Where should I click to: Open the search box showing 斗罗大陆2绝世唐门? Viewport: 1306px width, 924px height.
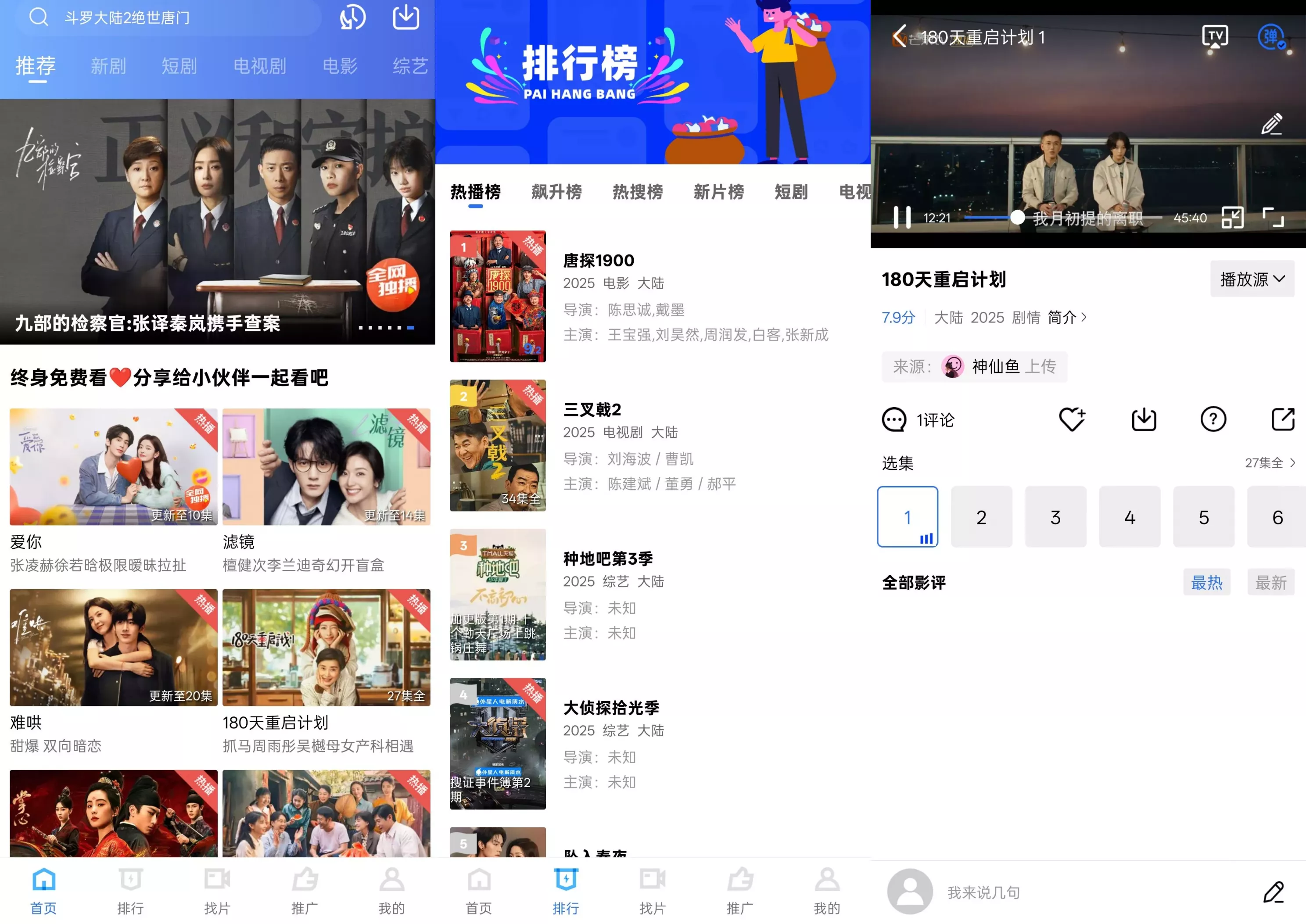tap(171, 18)
